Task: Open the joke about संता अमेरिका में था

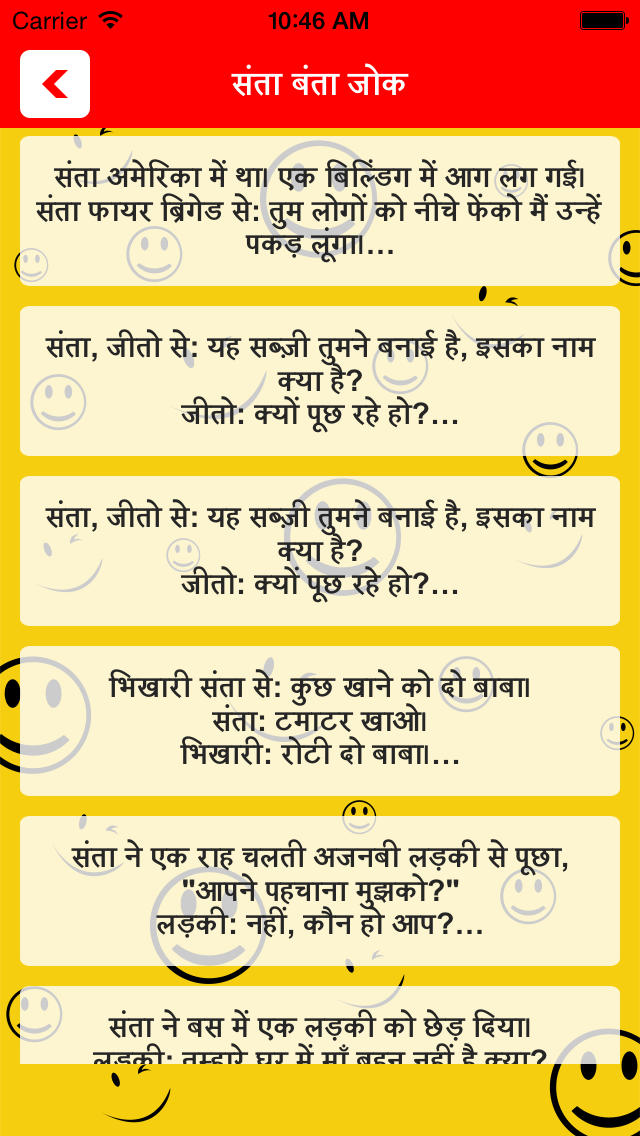Action: point(320,211)
